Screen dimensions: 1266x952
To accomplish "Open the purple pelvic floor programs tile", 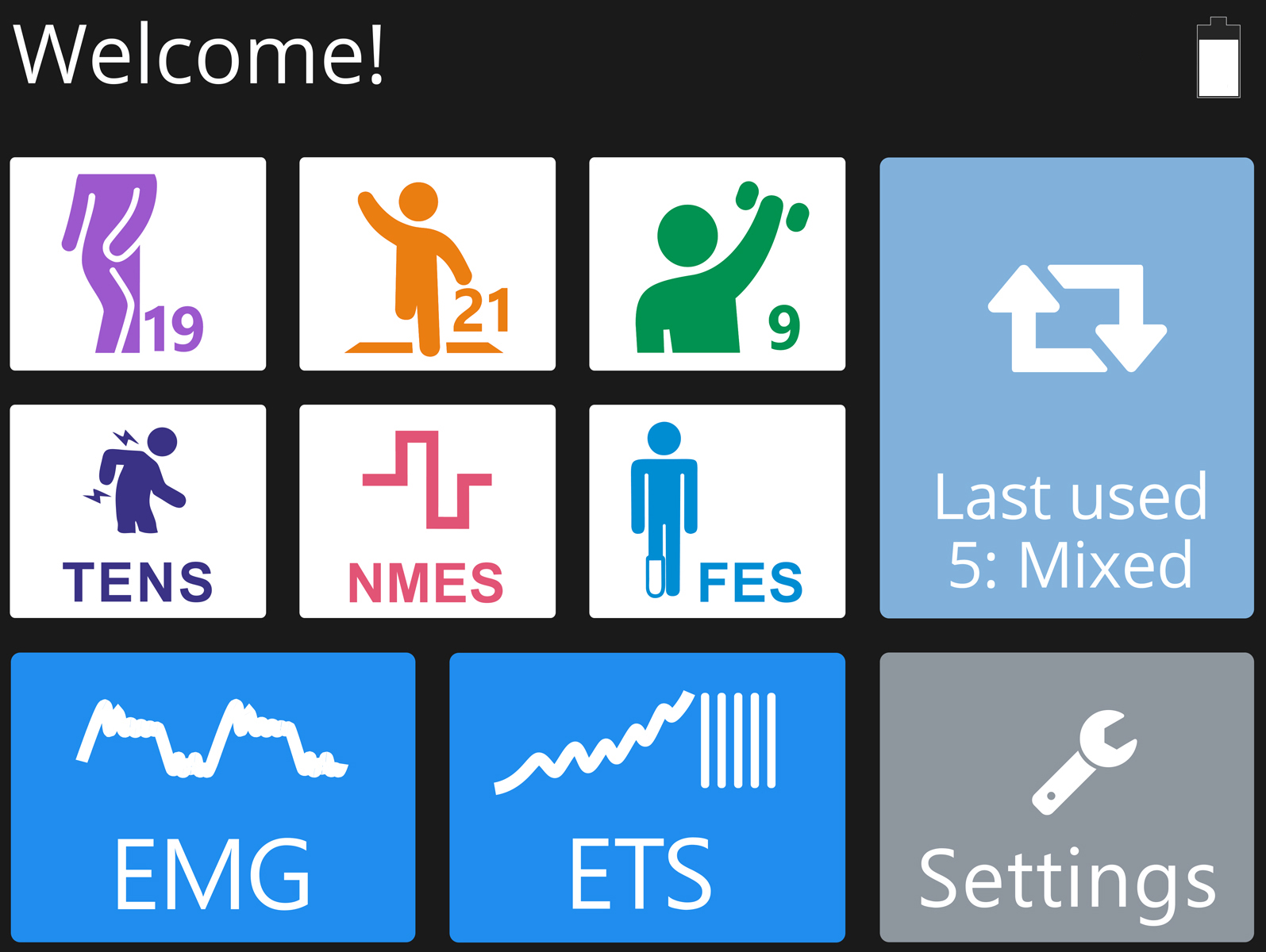I will click(x=137, y=263).
